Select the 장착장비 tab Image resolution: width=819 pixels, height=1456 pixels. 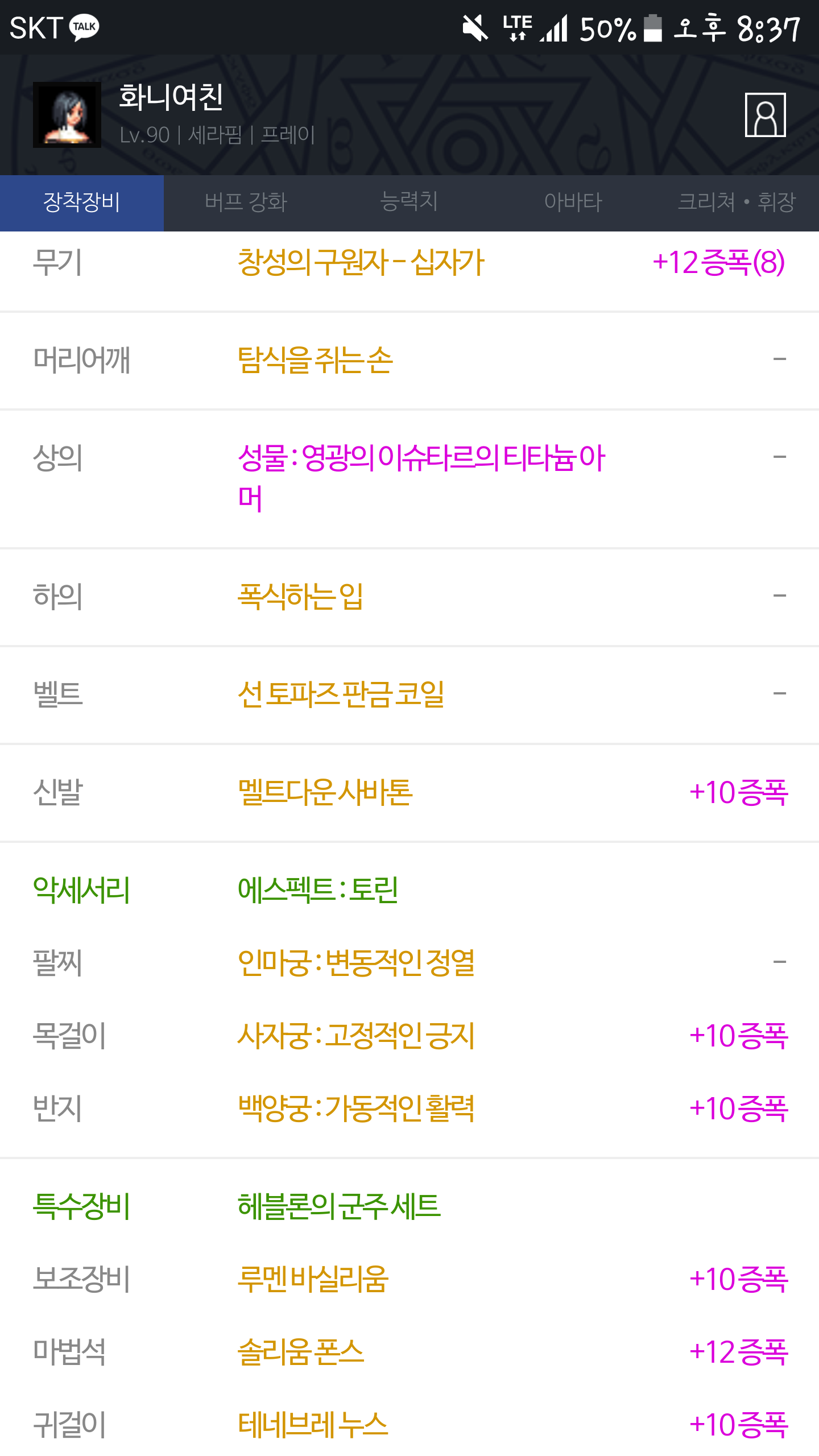tap(82, 202)
